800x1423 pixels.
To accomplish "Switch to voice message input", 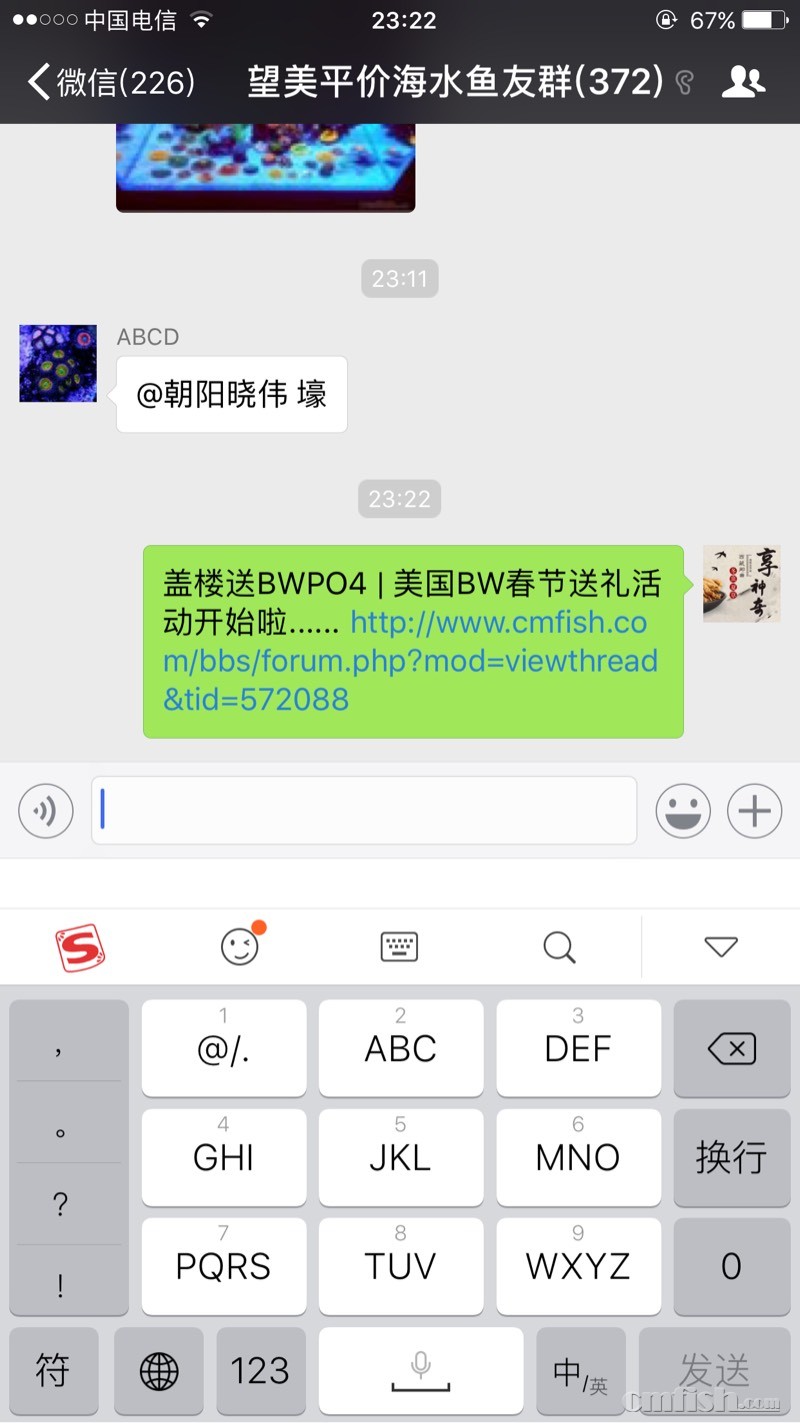I will (46, 810).
